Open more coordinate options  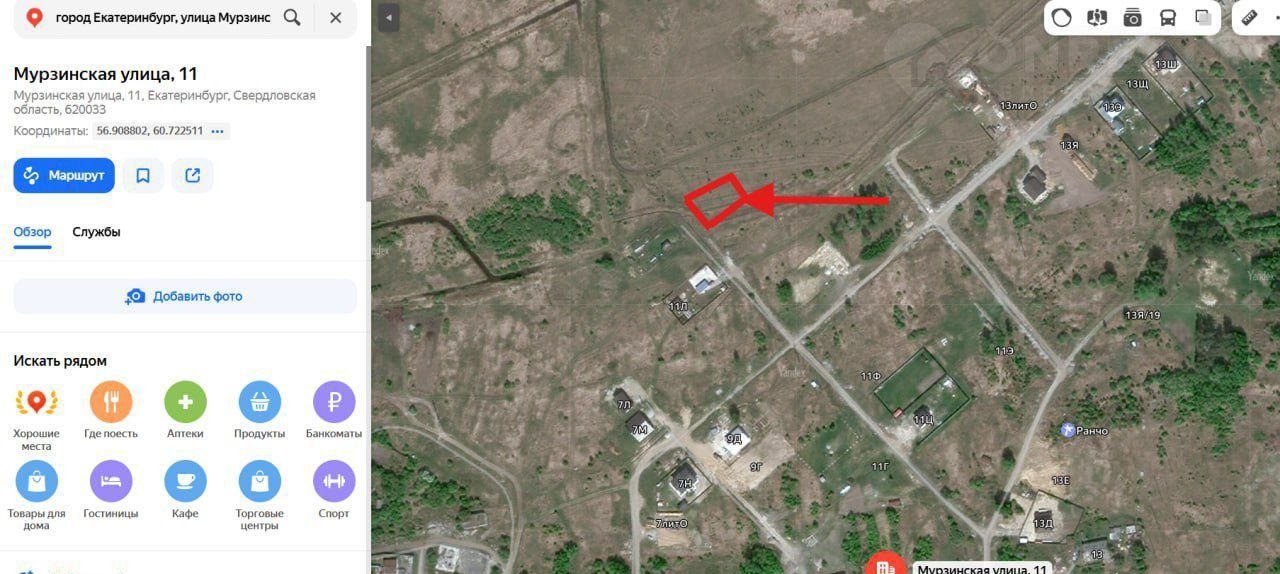[x=218, y=131]
